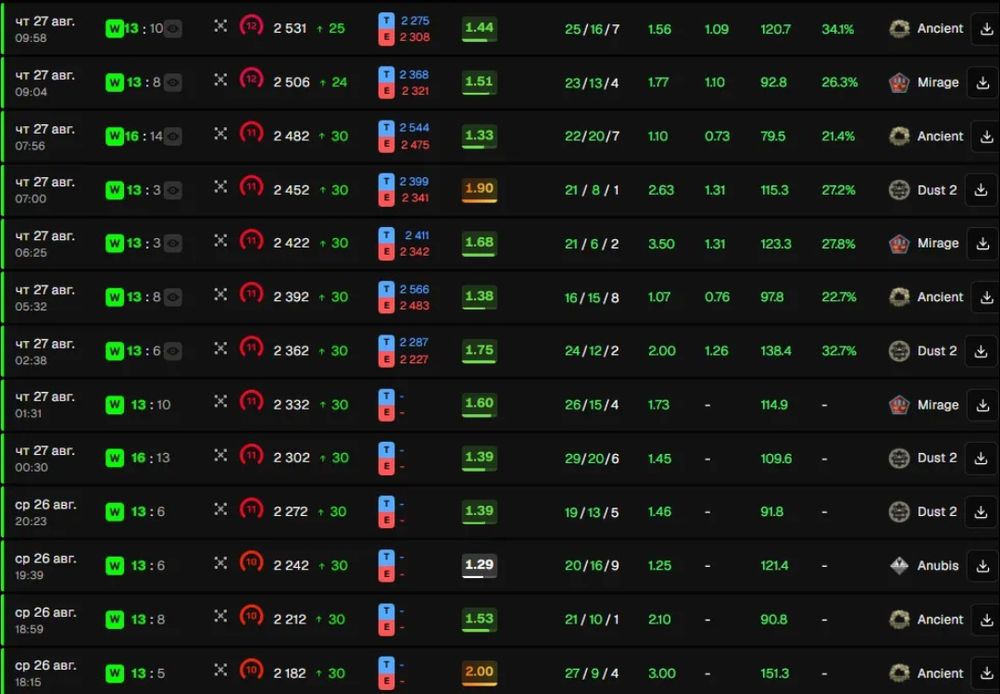The image size is (1000, 694).
Task: Tap the eye icon on the 09:58 match
Action: point(173,29)
